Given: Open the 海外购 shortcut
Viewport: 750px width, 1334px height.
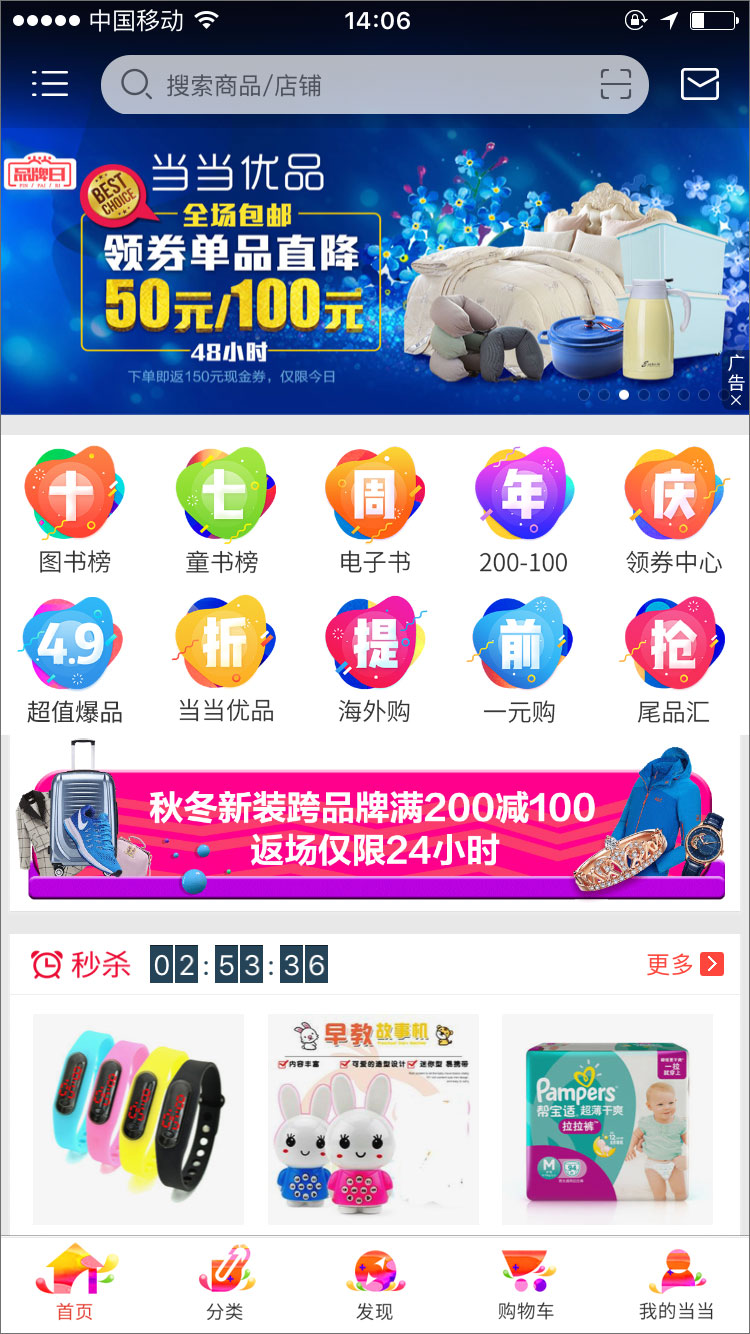Looking at the screenshot, I should (x=374, y=660).
